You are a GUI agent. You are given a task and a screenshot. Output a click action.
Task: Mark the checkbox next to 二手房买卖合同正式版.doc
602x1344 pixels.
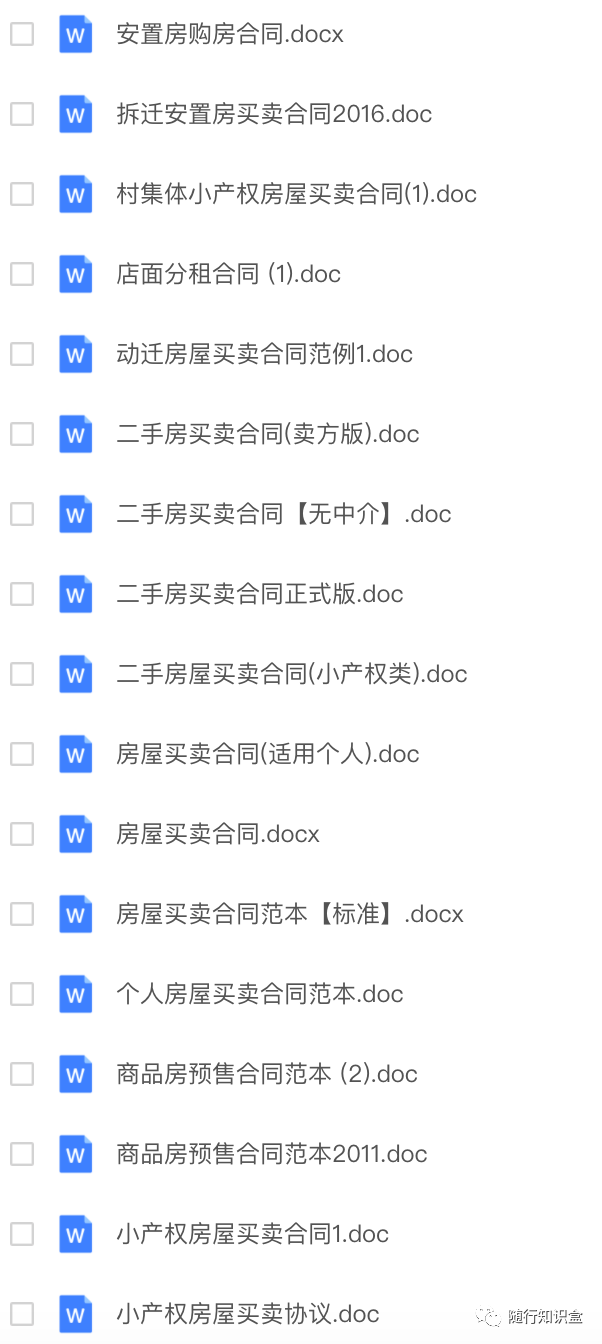pos(22,594)
